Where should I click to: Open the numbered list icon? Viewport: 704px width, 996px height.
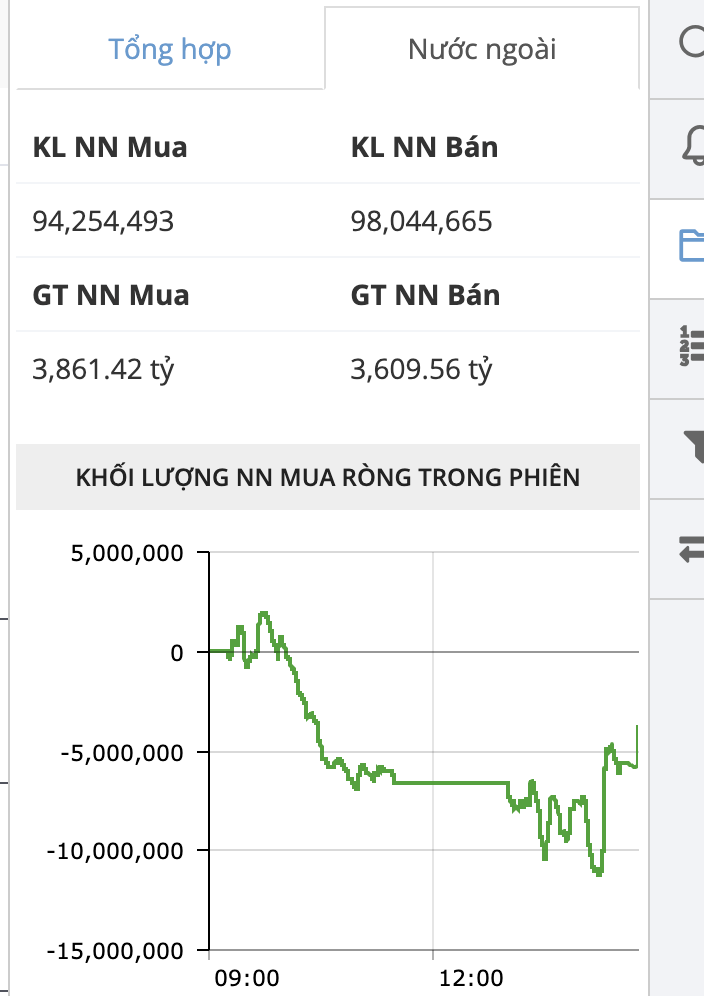(692, 345)
